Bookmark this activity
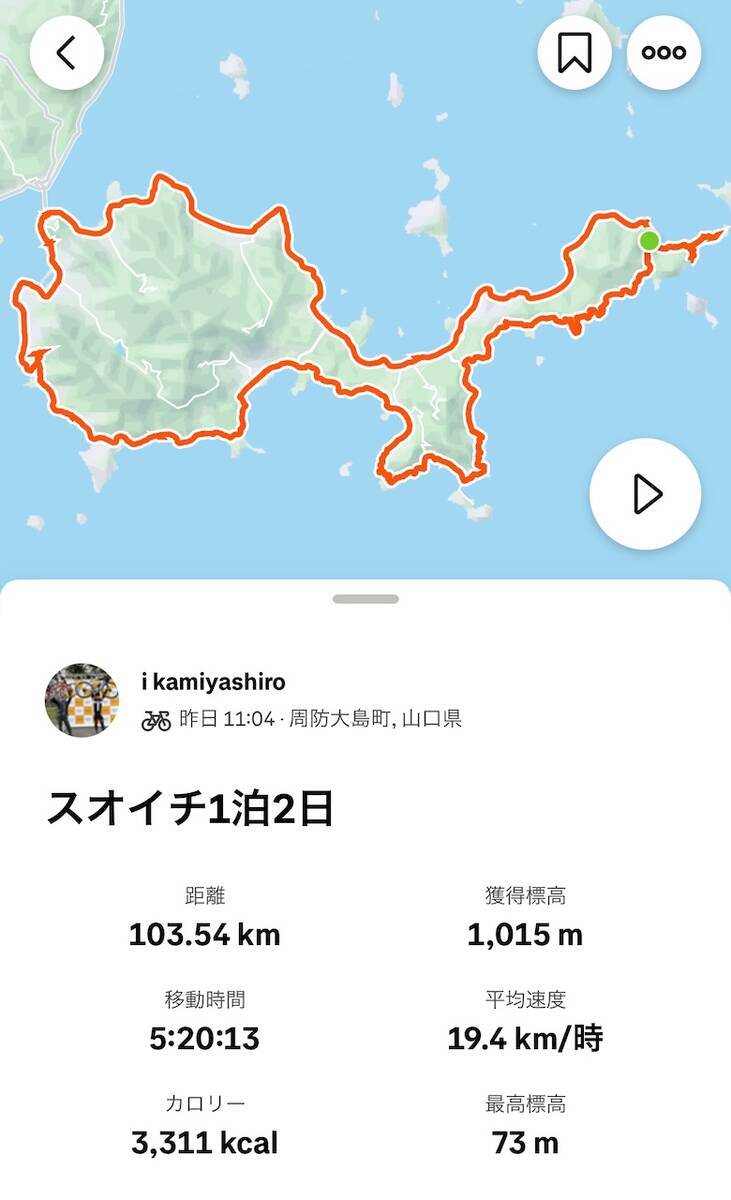This screenshot has height=1200, width=731. pyautogui.click(x=575, y=52)
